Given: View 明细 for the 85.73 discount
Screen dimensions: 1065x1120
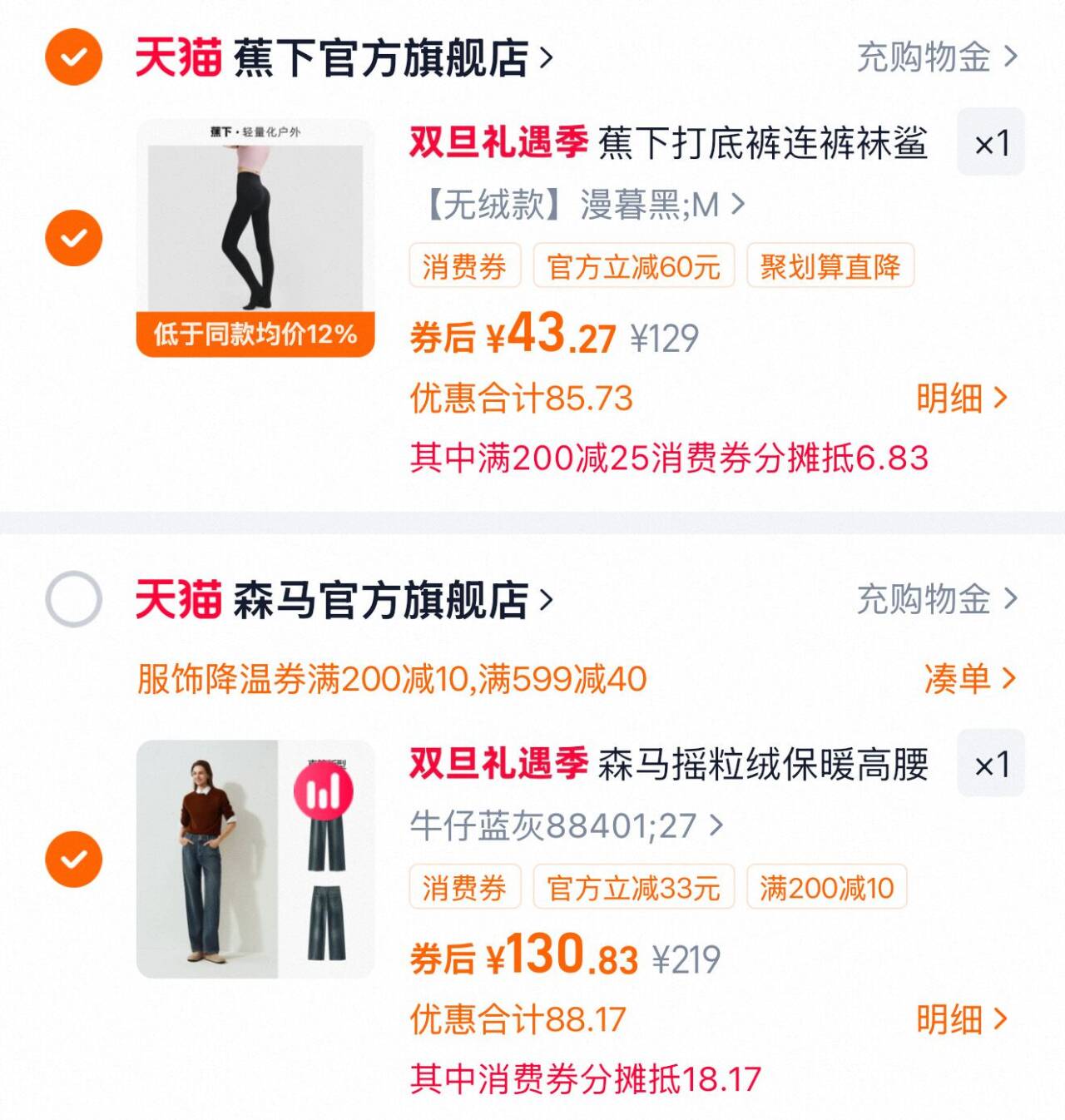Looking at the screenshot, I should pos(961,399).
